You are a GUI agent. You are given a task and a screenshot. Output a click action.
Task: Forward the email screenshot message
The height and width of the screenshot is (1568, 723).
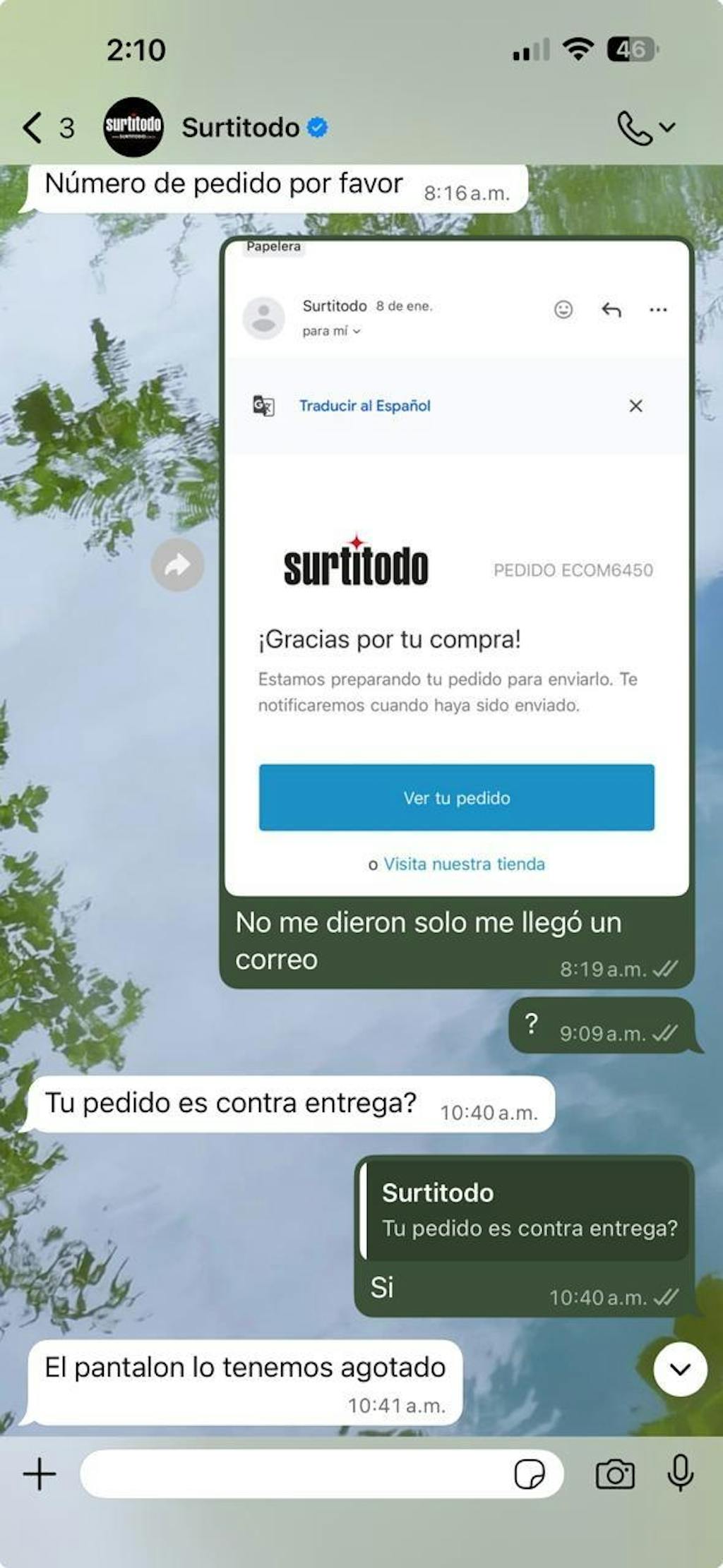(x=177, y=565)
